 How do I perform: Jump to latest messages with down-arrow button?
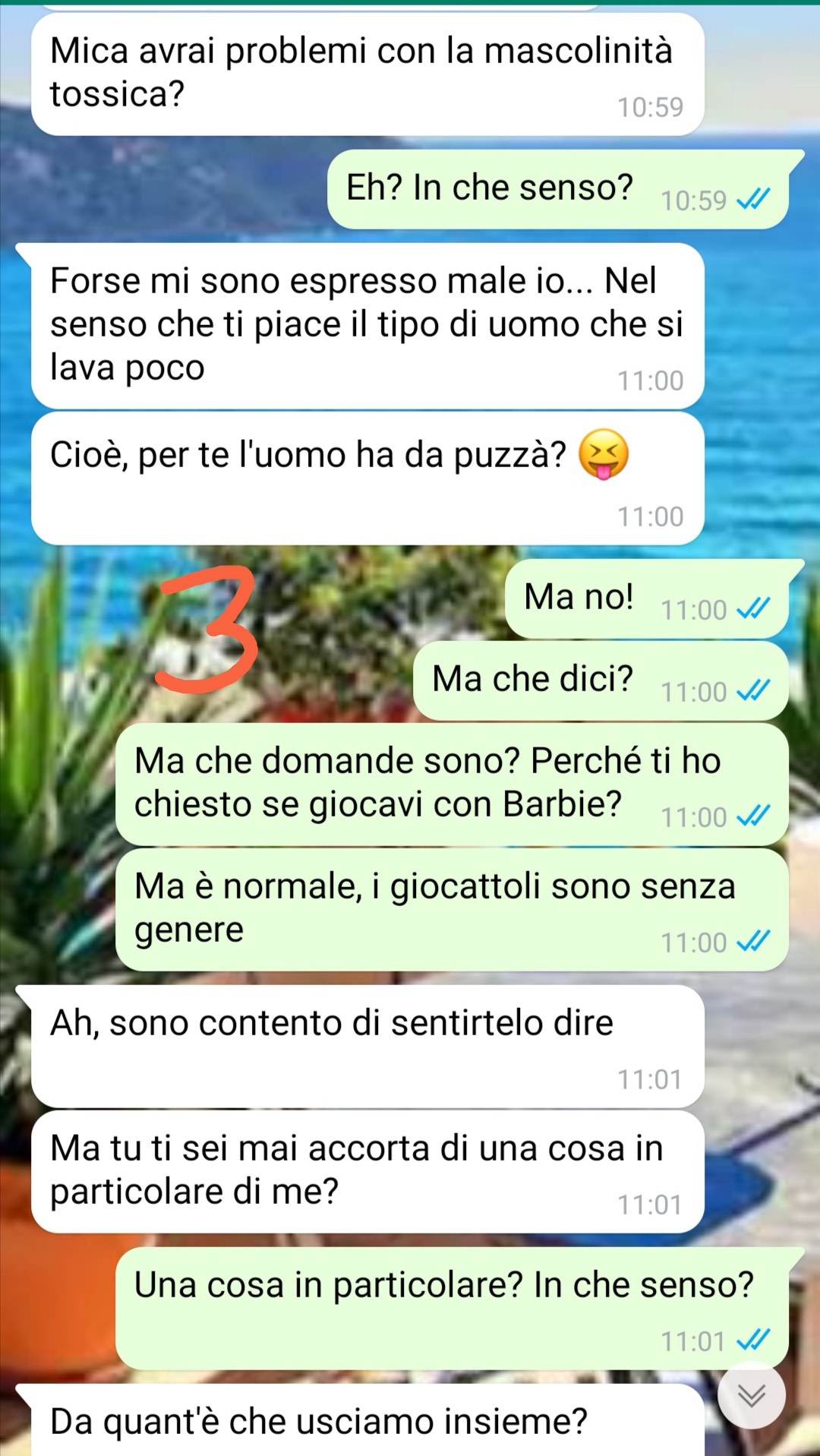point(751,1395)
